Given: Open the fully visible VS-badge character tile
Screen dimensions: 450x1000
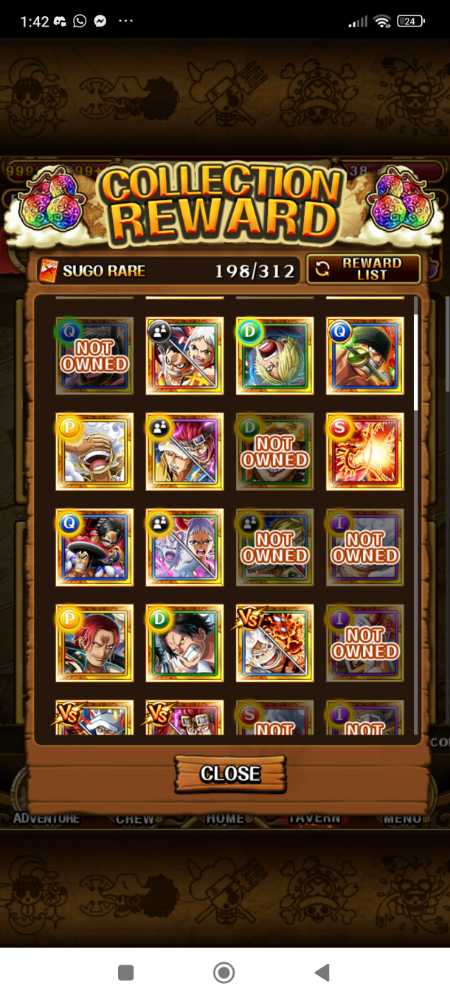Looking at the screenshot, I should click(x=275, y=643).
